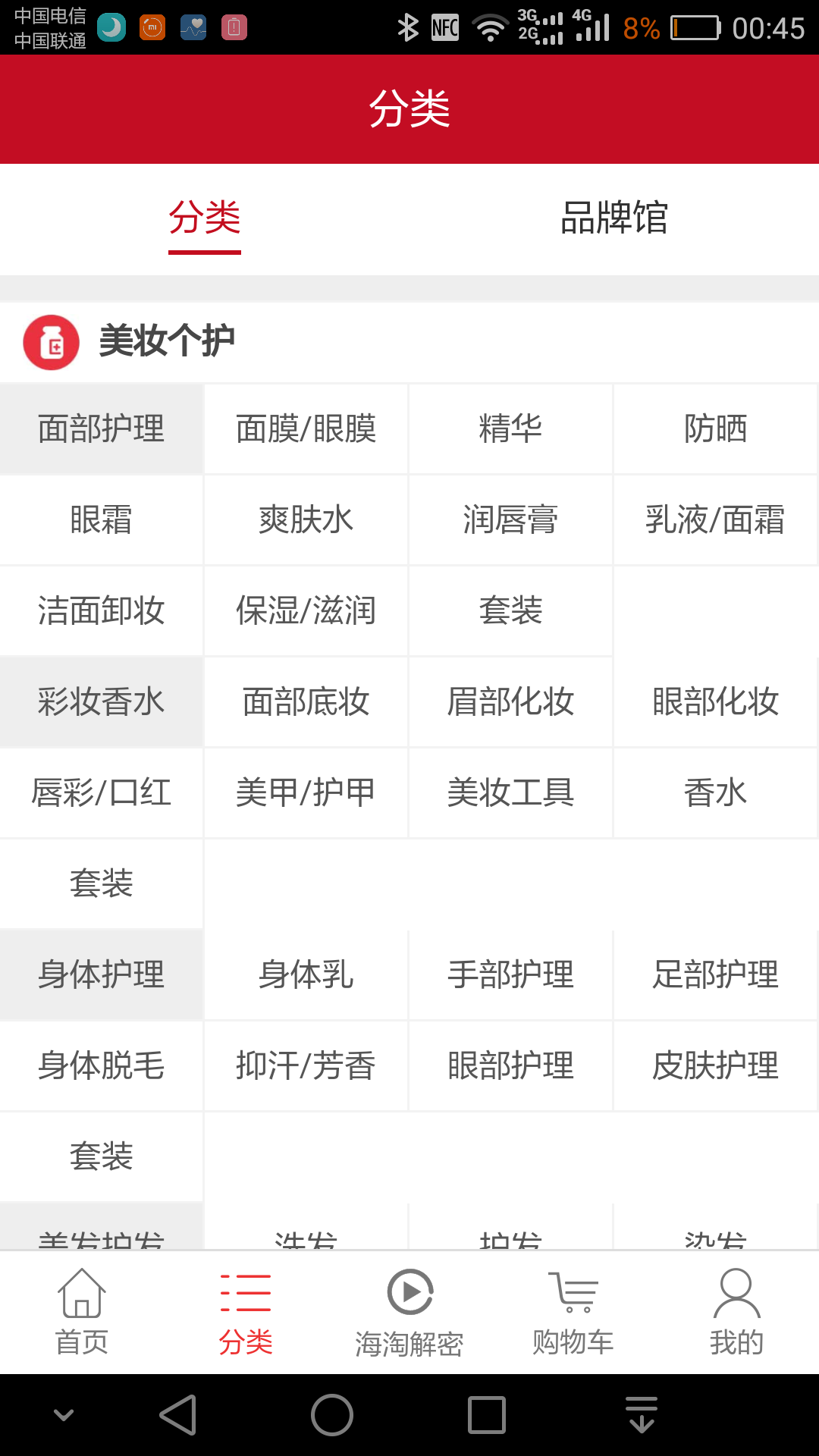The height and width of the screenshot is (1456, 819).
Task: Open the 海淘解密 tab
Action: 409,1313
